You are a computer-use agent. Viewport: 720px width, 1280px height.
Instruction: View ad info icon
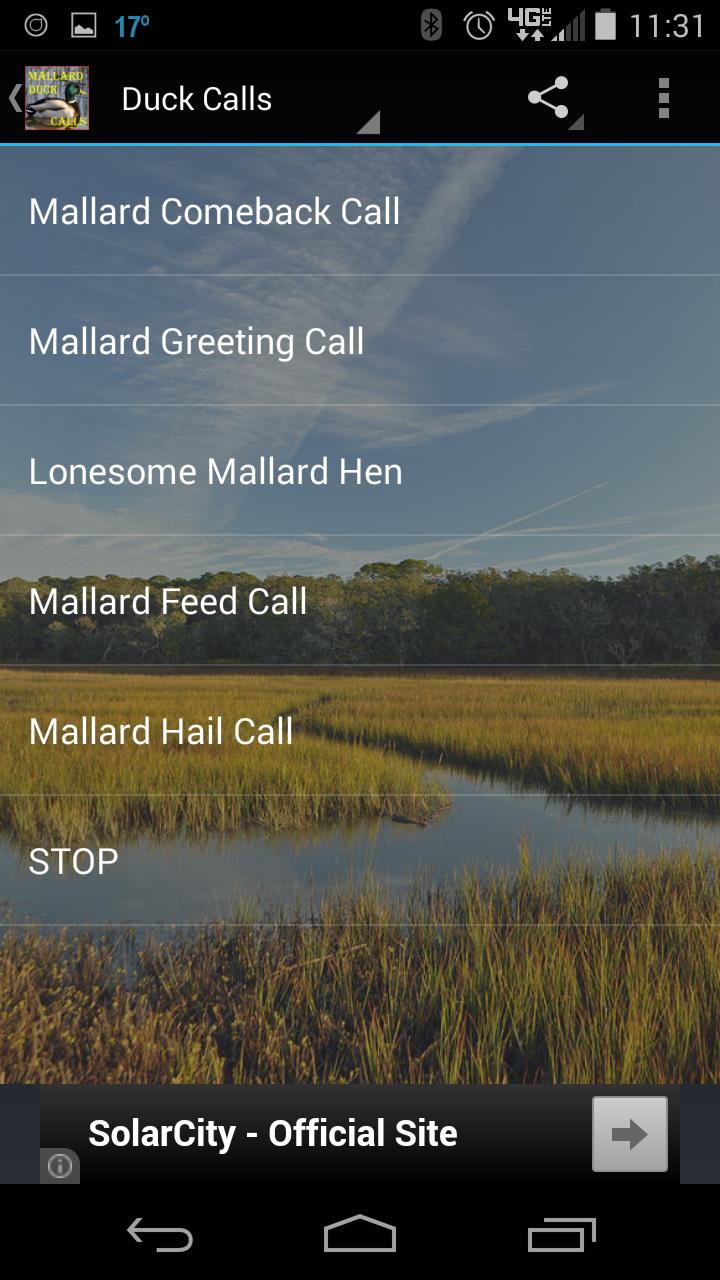60,1166
